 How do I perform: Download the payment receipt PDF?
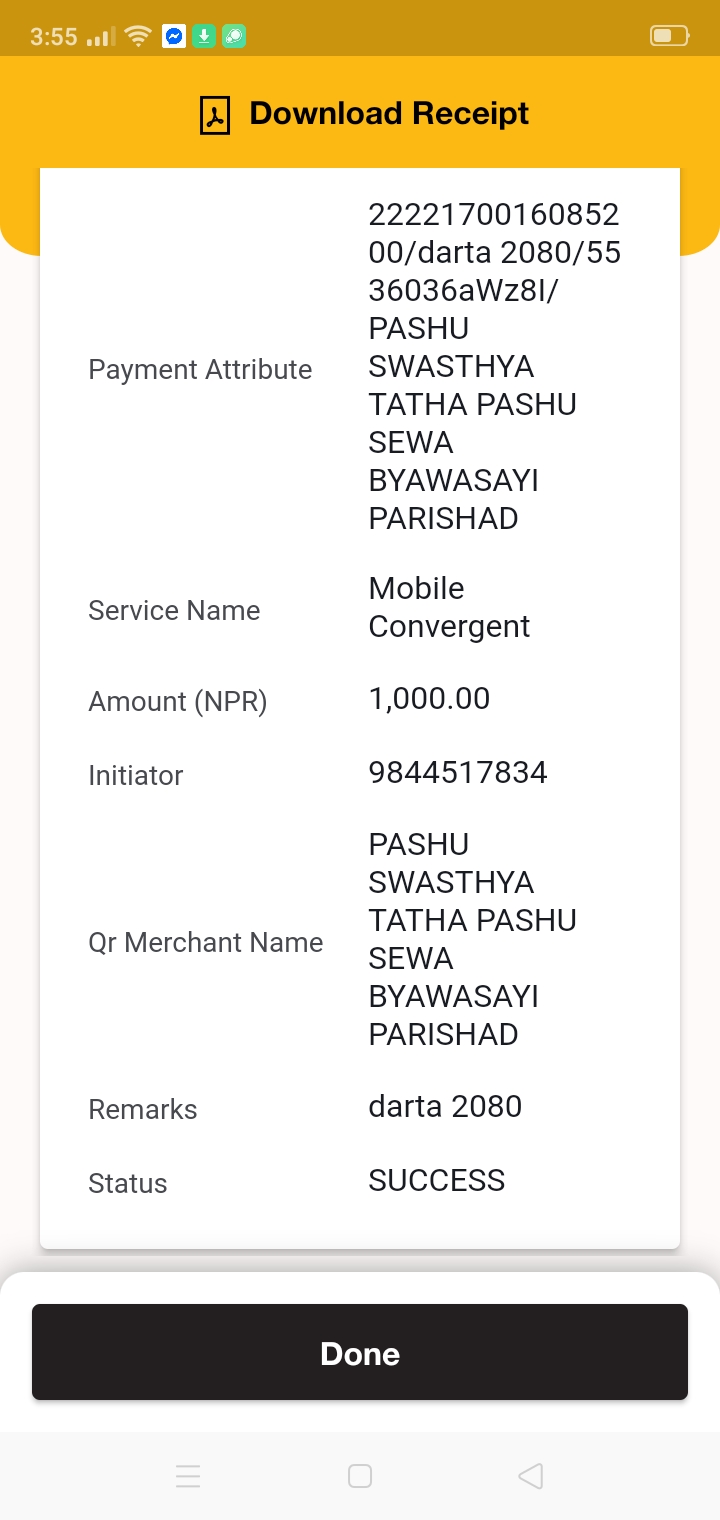point(365,114)
